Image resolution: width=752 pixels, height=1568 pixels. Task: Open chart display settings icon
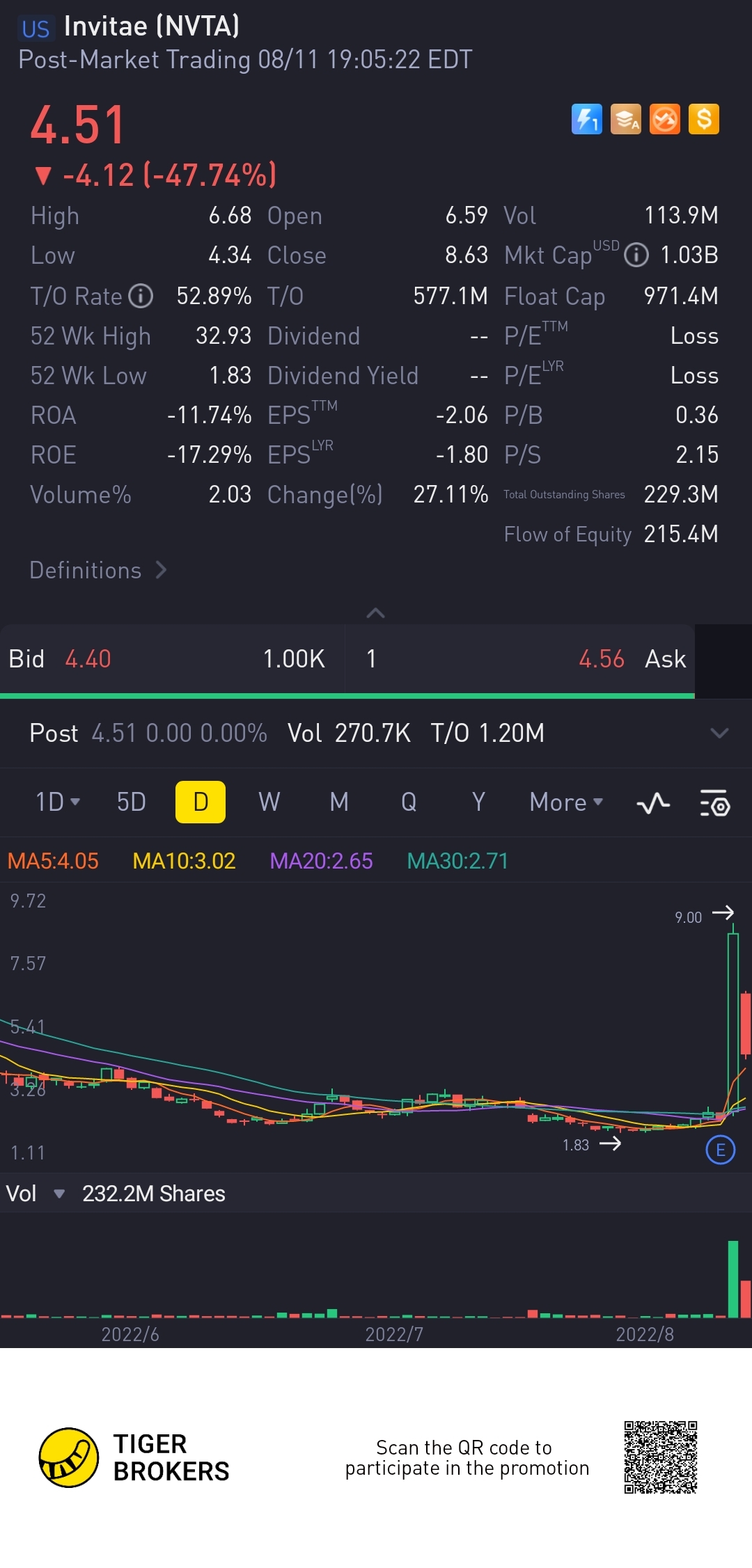coord(714,803)
